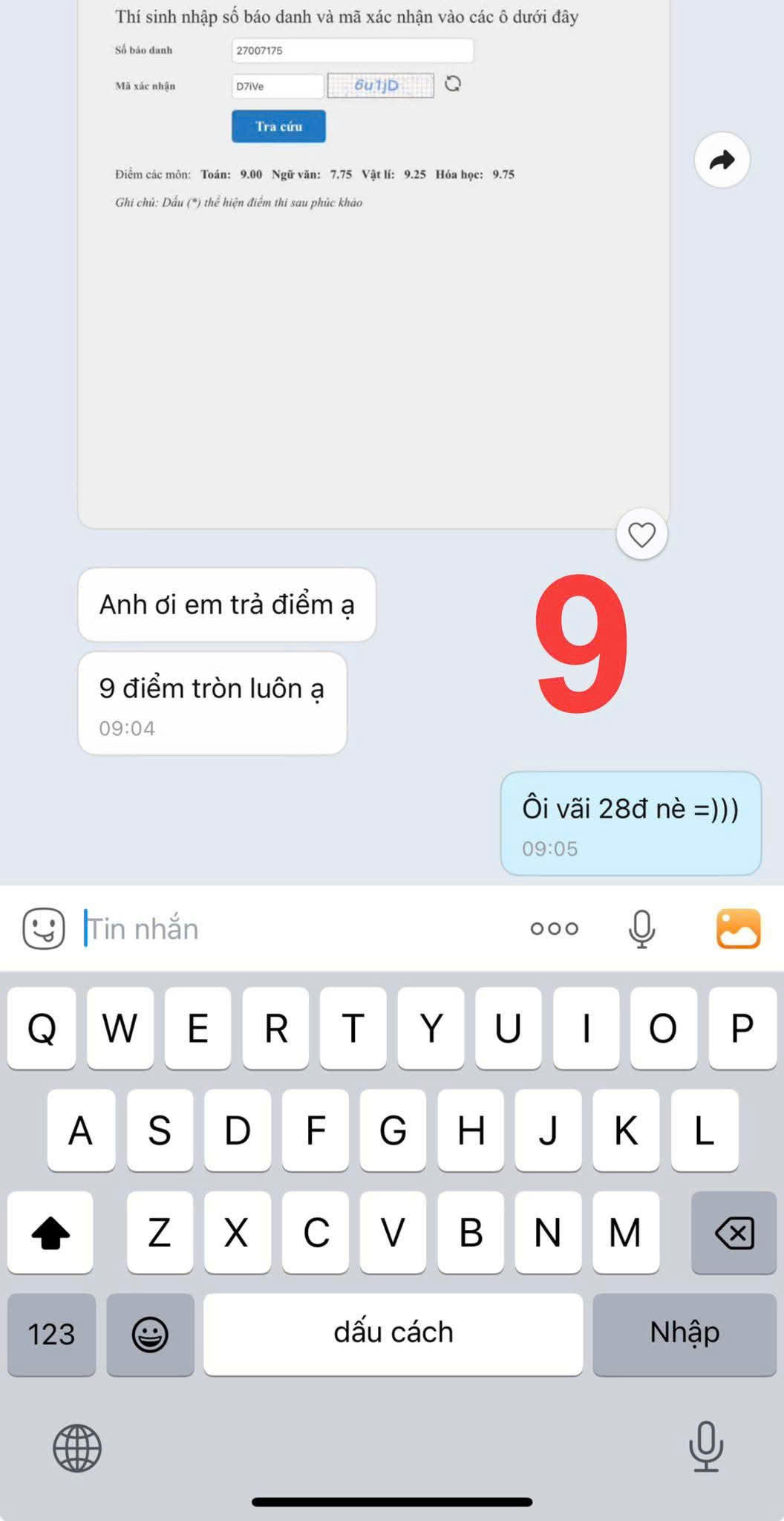Attach a photo from the gallery
This screenshot has height=1521, width=784.
pyautogui.click(x=738, y=928)
